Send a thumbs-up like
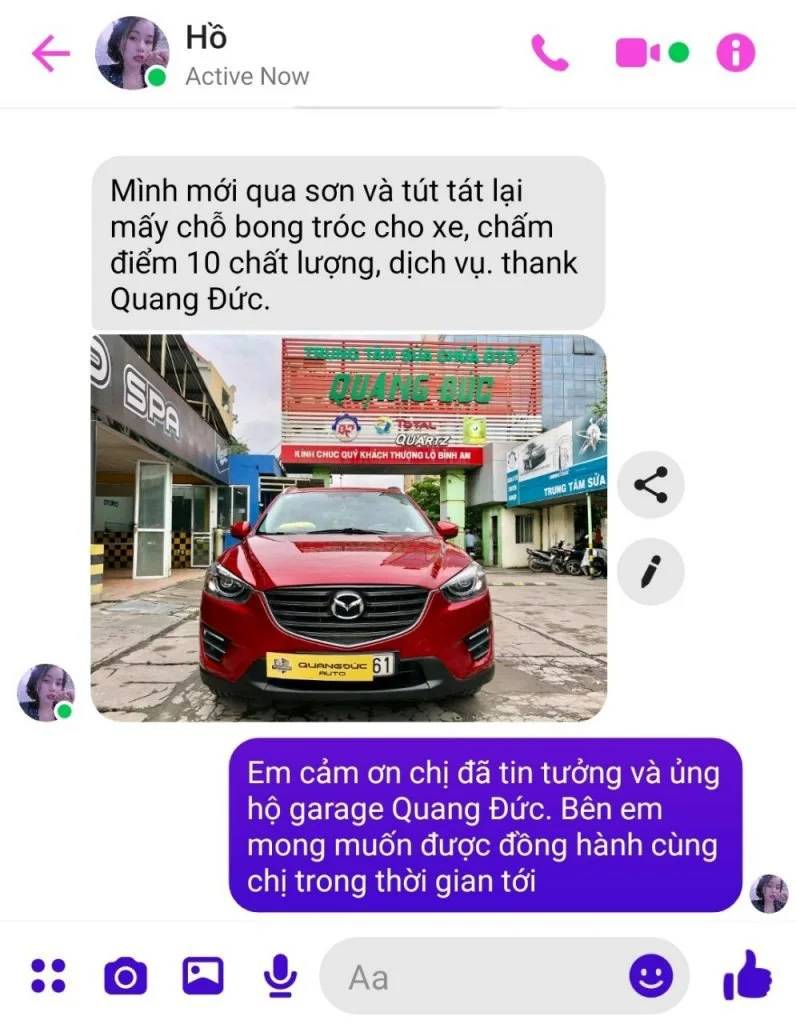 click(x=746, y=975)
